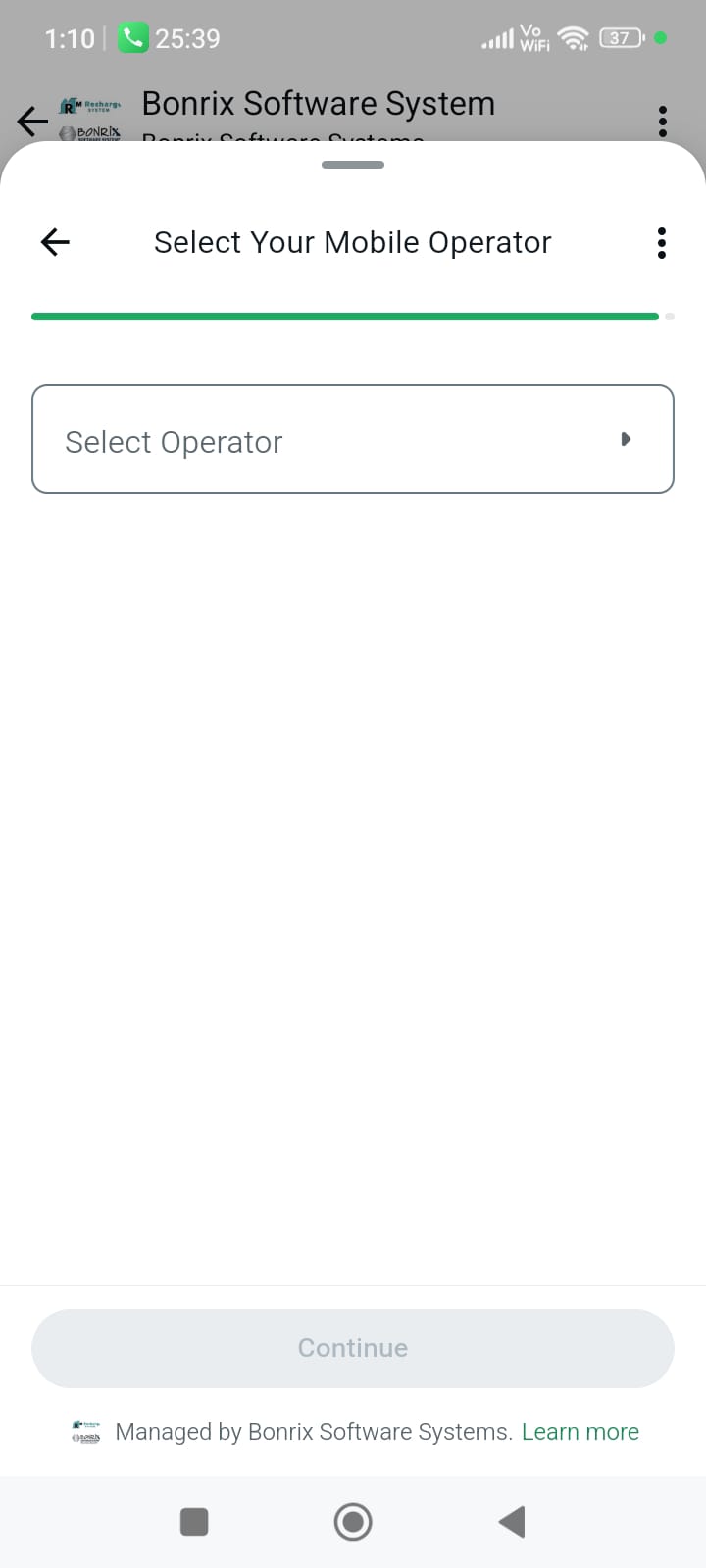This screenshot has height=1568, width=706.
Task: Open the Learn more link
Action: tap(580, 1432)
